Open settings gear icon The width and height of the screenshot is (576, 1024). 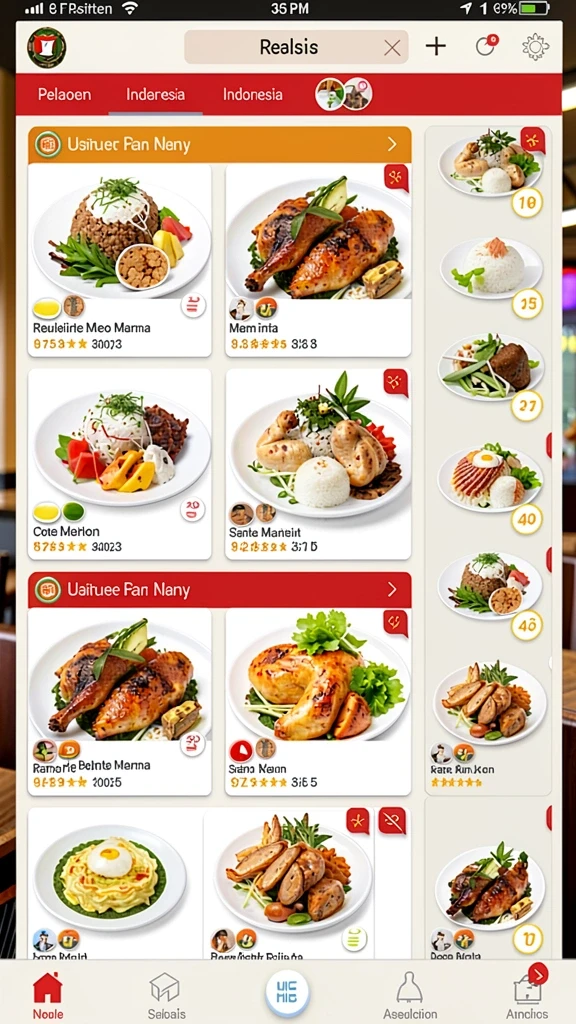(x=535, y=47)
